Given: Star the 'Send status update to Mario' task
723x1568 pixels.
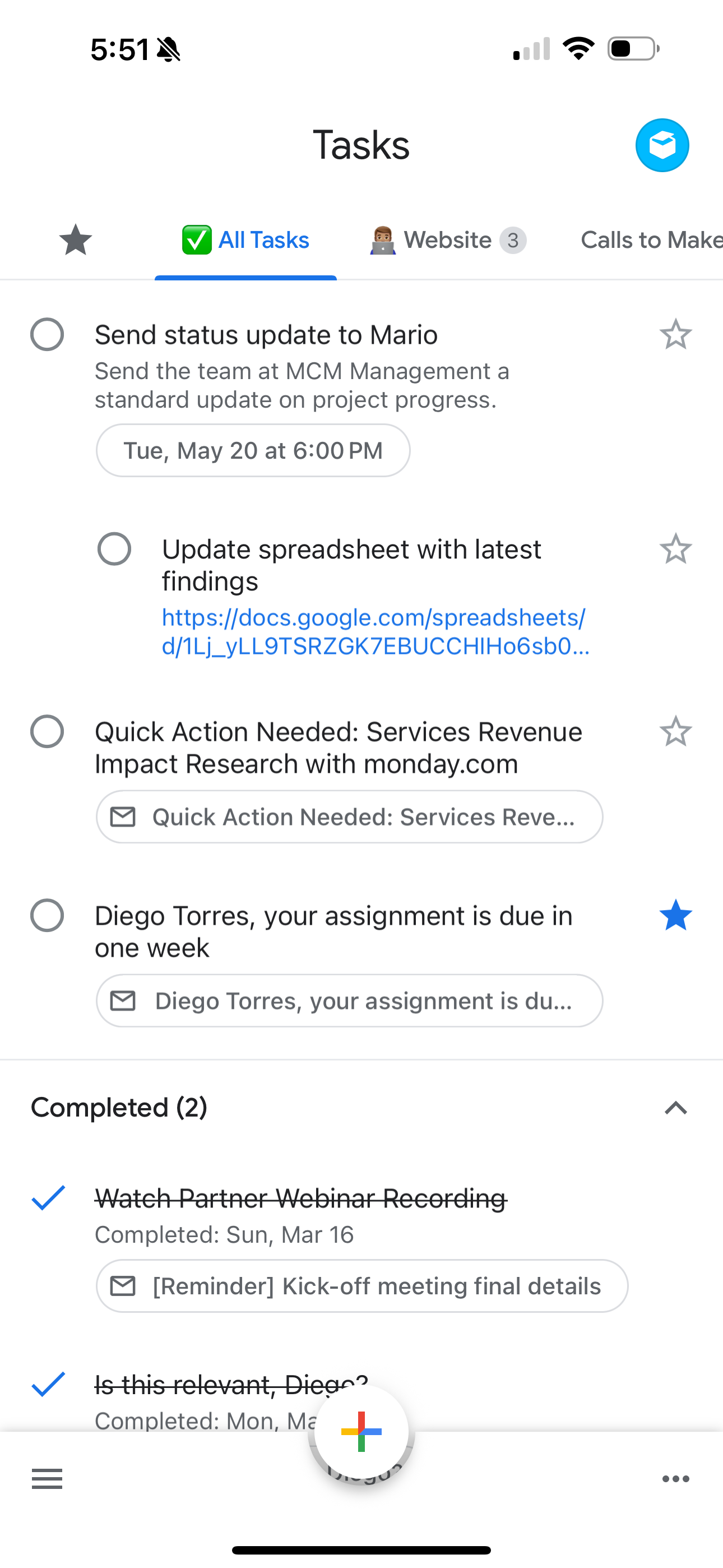Looking at the screenshot, I should (x=675, y=335).
